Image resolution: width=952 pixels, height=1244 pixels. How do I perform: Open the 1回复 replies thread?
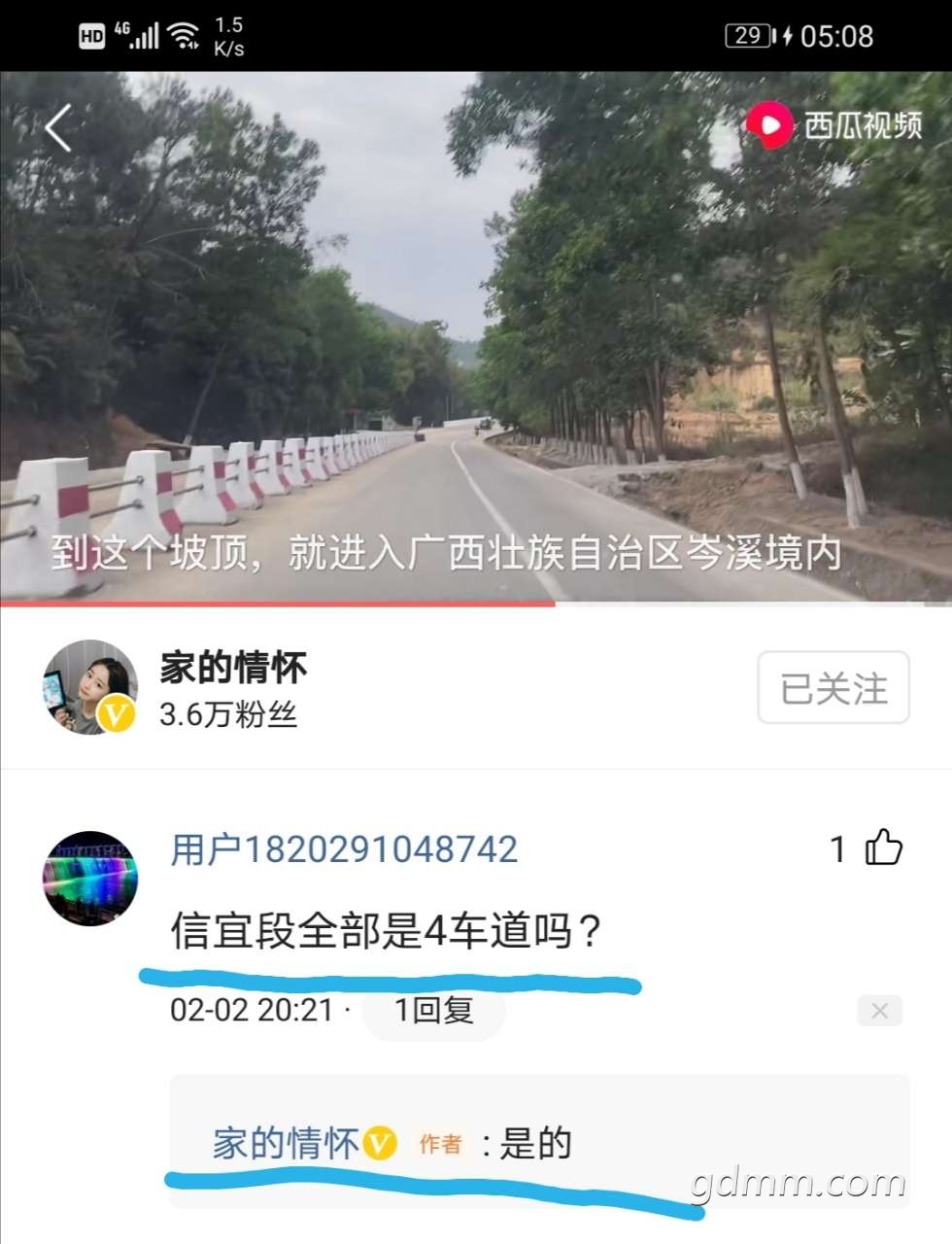(x=433, y=1011)
